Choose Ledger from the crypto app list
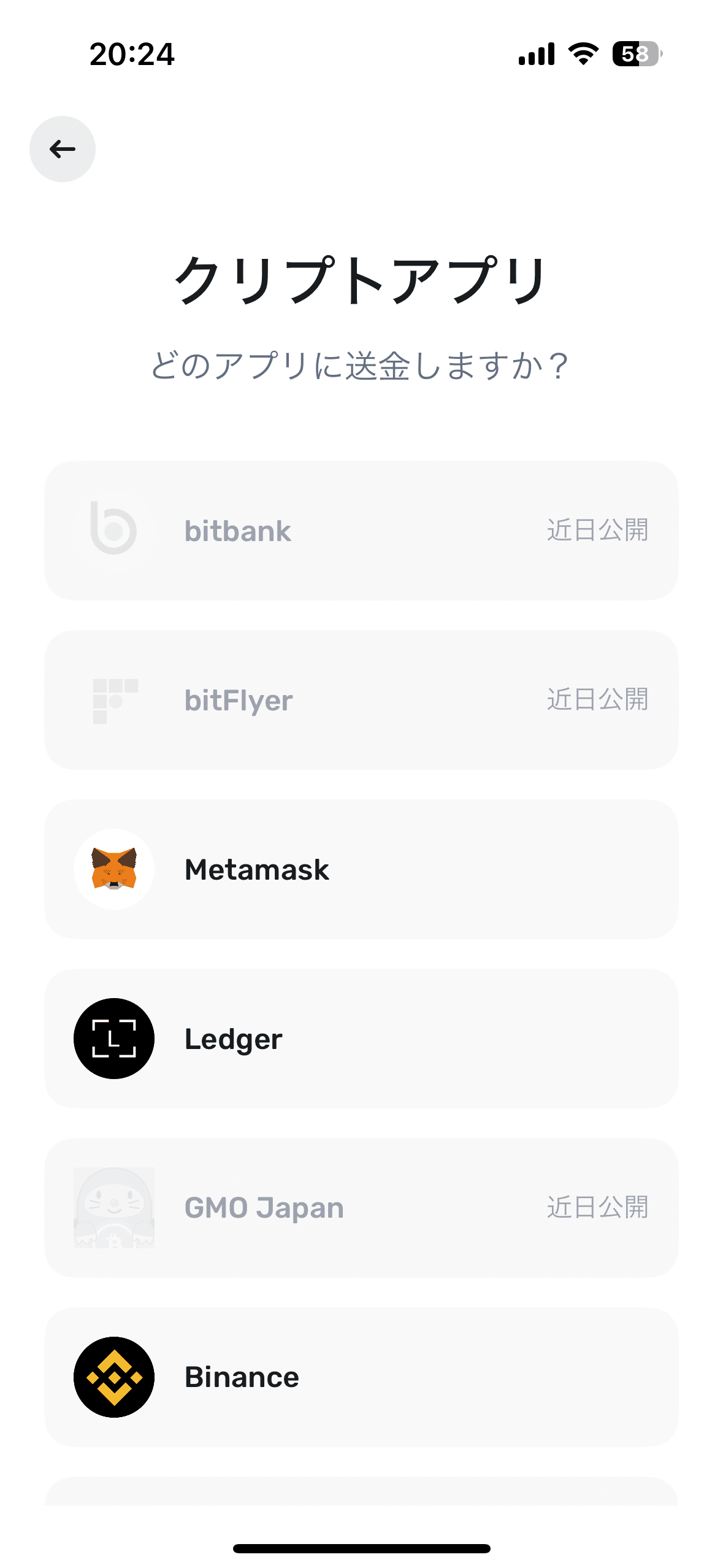Viewport: 723px width, 1568px height. tap(361, 1038)
